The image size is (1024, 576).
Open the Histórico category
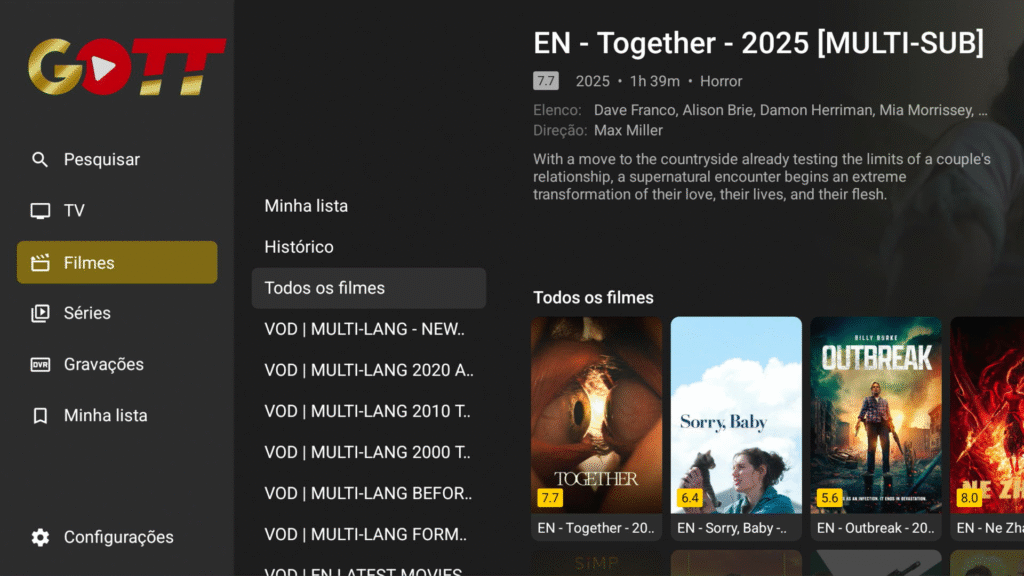tap(299, 247)
